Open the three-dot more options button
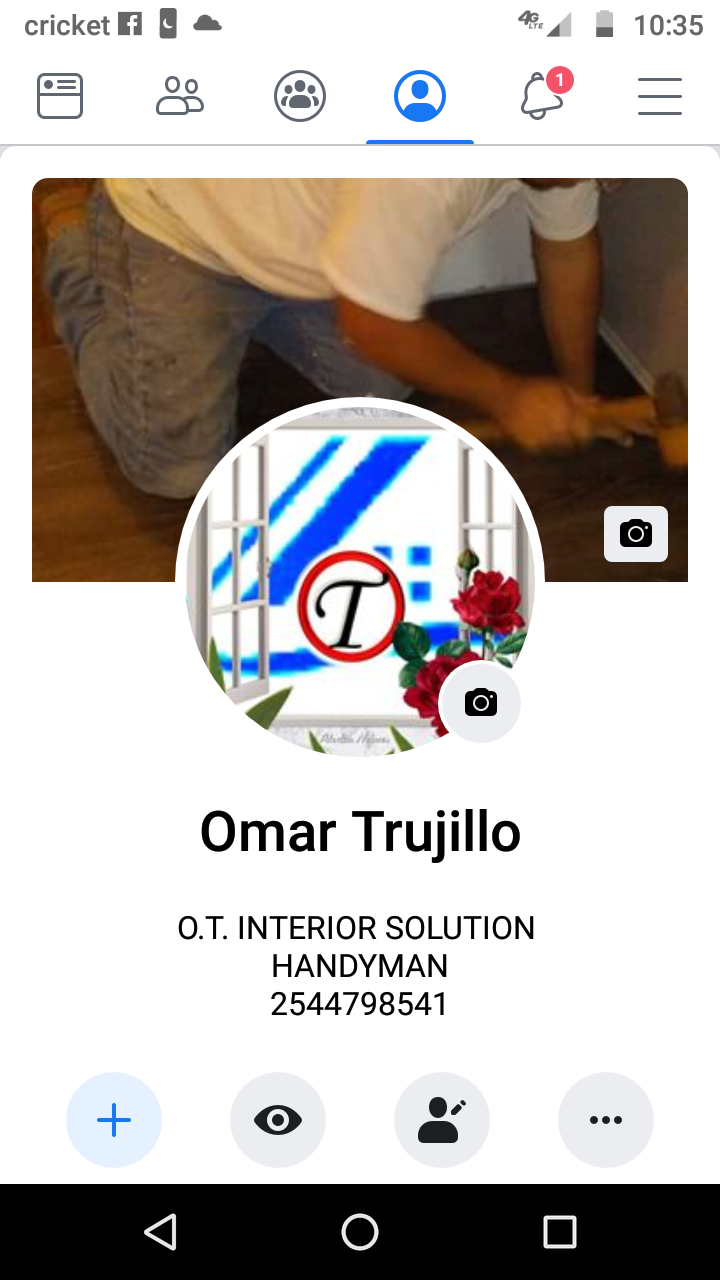The image size is (720, 1280). point(606,1120)
